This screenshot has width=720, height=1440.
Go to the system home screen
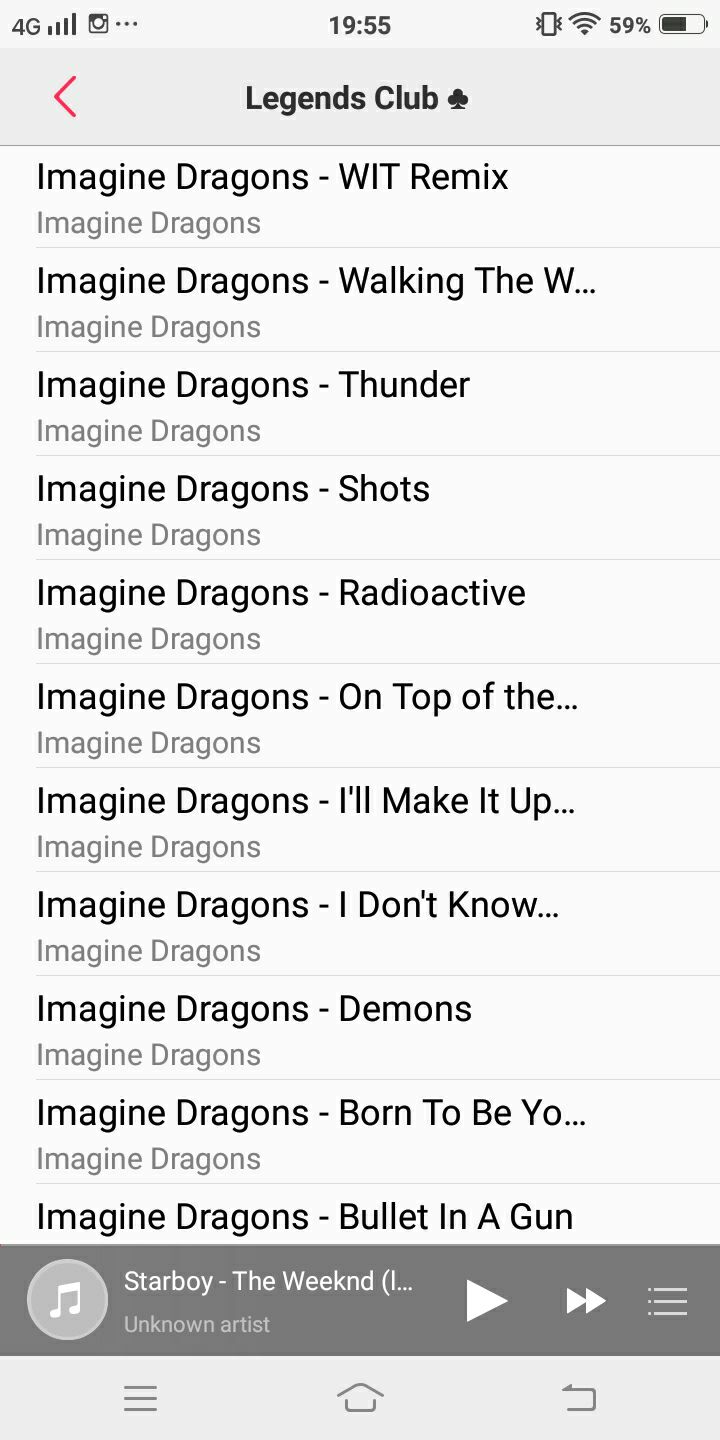(360, 1397)
